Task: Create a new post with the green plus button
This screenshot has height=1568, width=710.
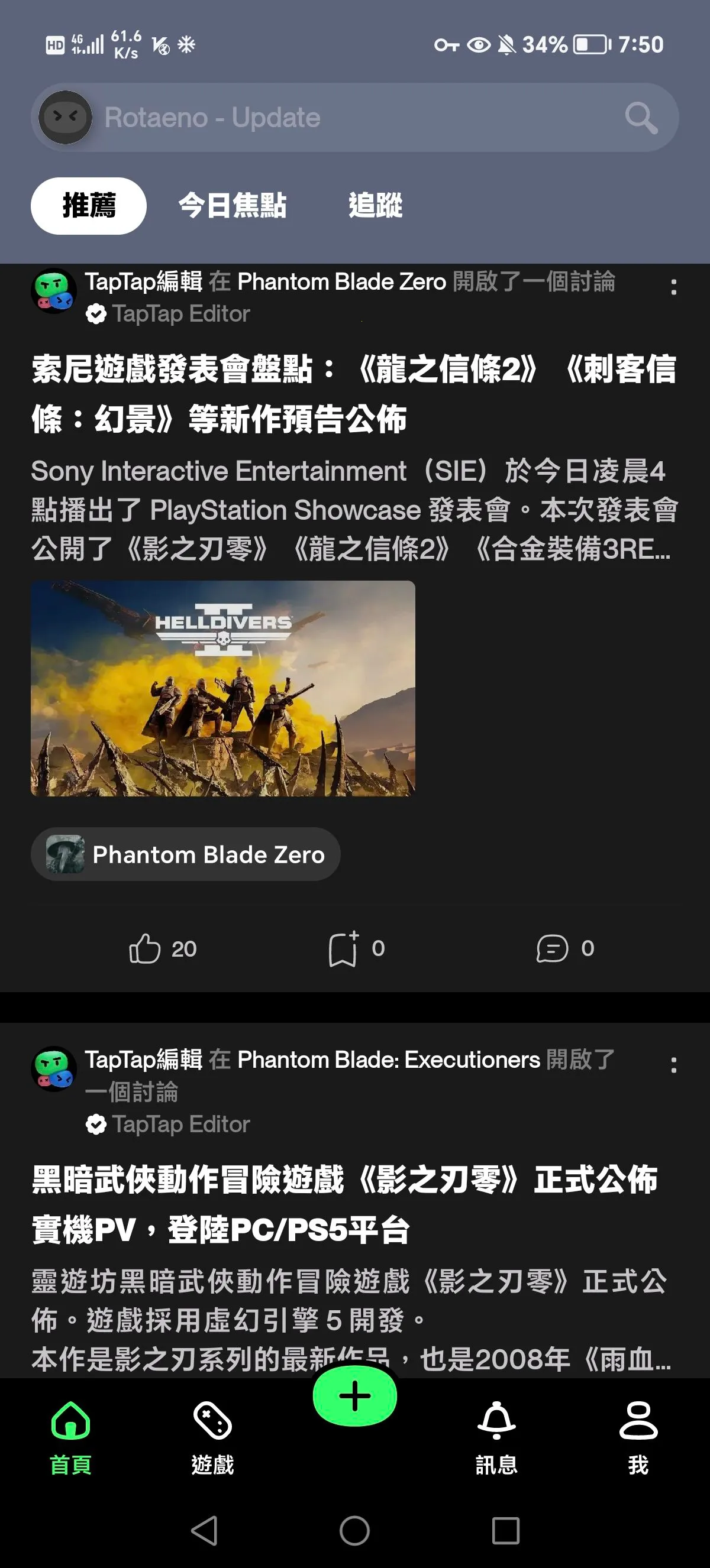Action: (x=354, y=1397)
